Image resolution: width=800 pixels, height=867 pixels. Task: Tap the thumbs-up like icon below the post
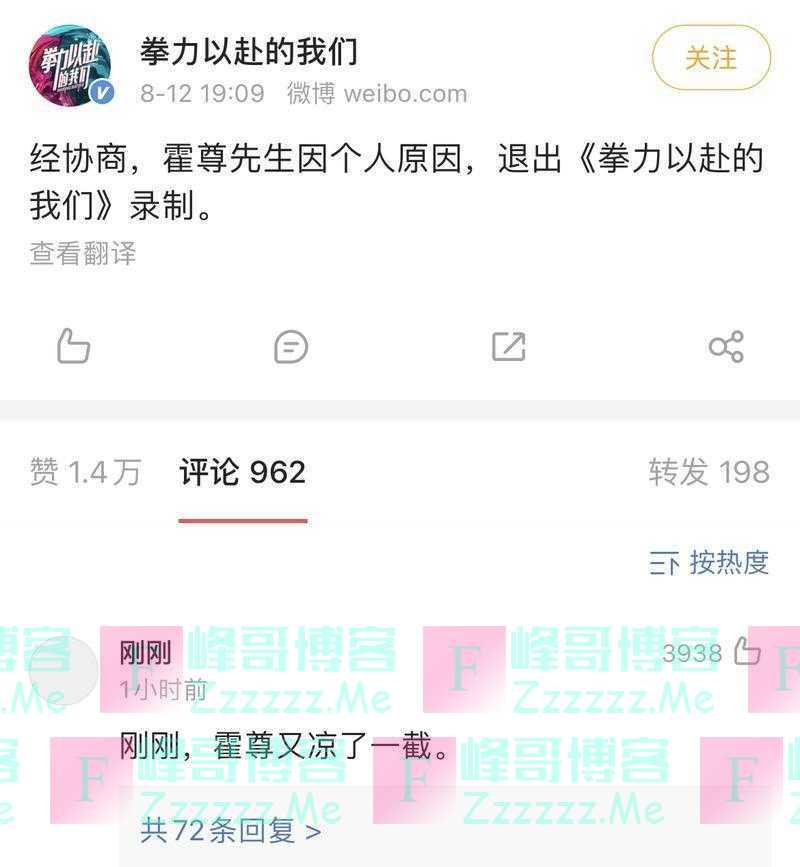(72, 347)
